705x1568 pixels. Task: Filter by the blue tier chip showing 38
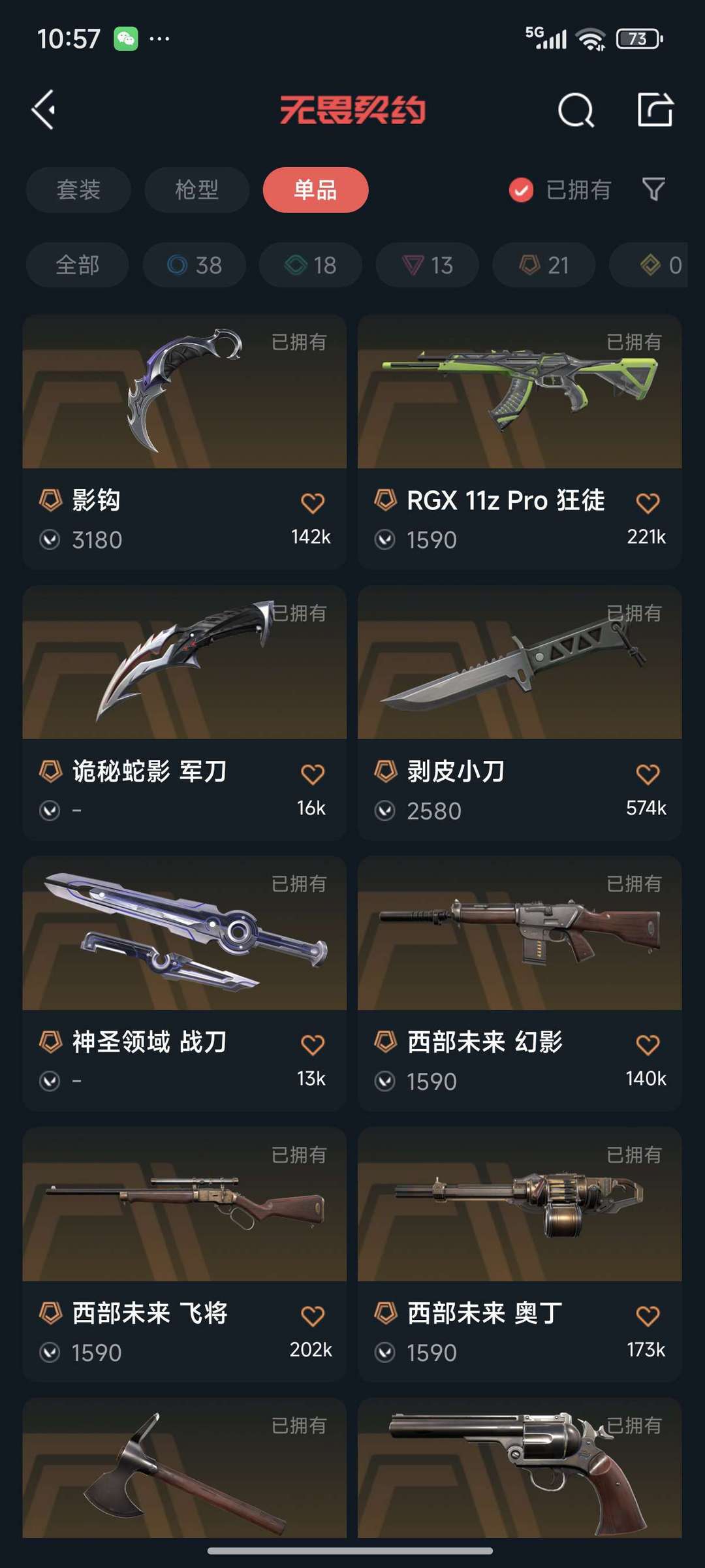coord(195,265)
